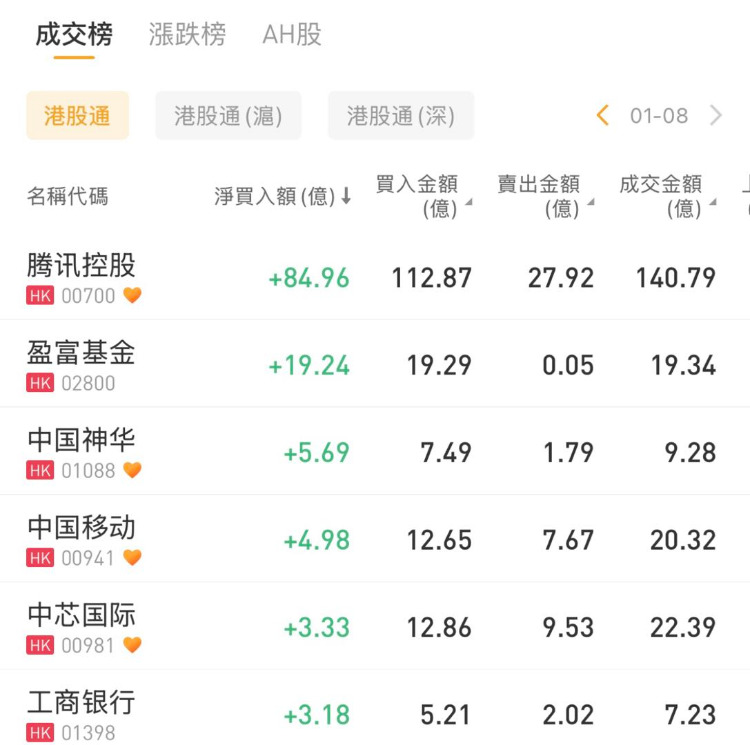Go to next date with right arrow
Image resolution: width=750 pixels, height=745 pixels.
pyautogui.click(x=716, y=116)
